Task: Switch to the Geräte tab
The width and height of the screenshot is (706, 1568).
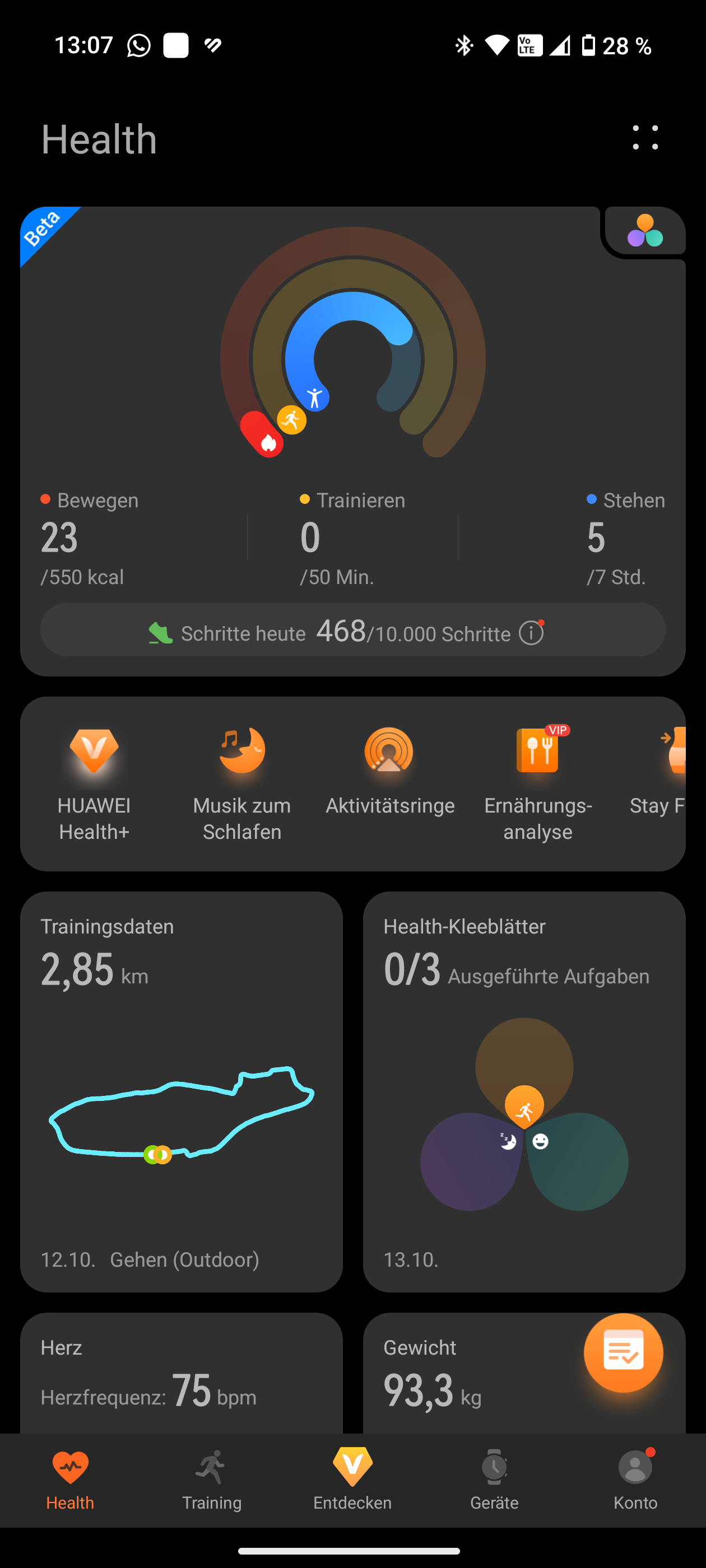Action: pos(494,1479)
